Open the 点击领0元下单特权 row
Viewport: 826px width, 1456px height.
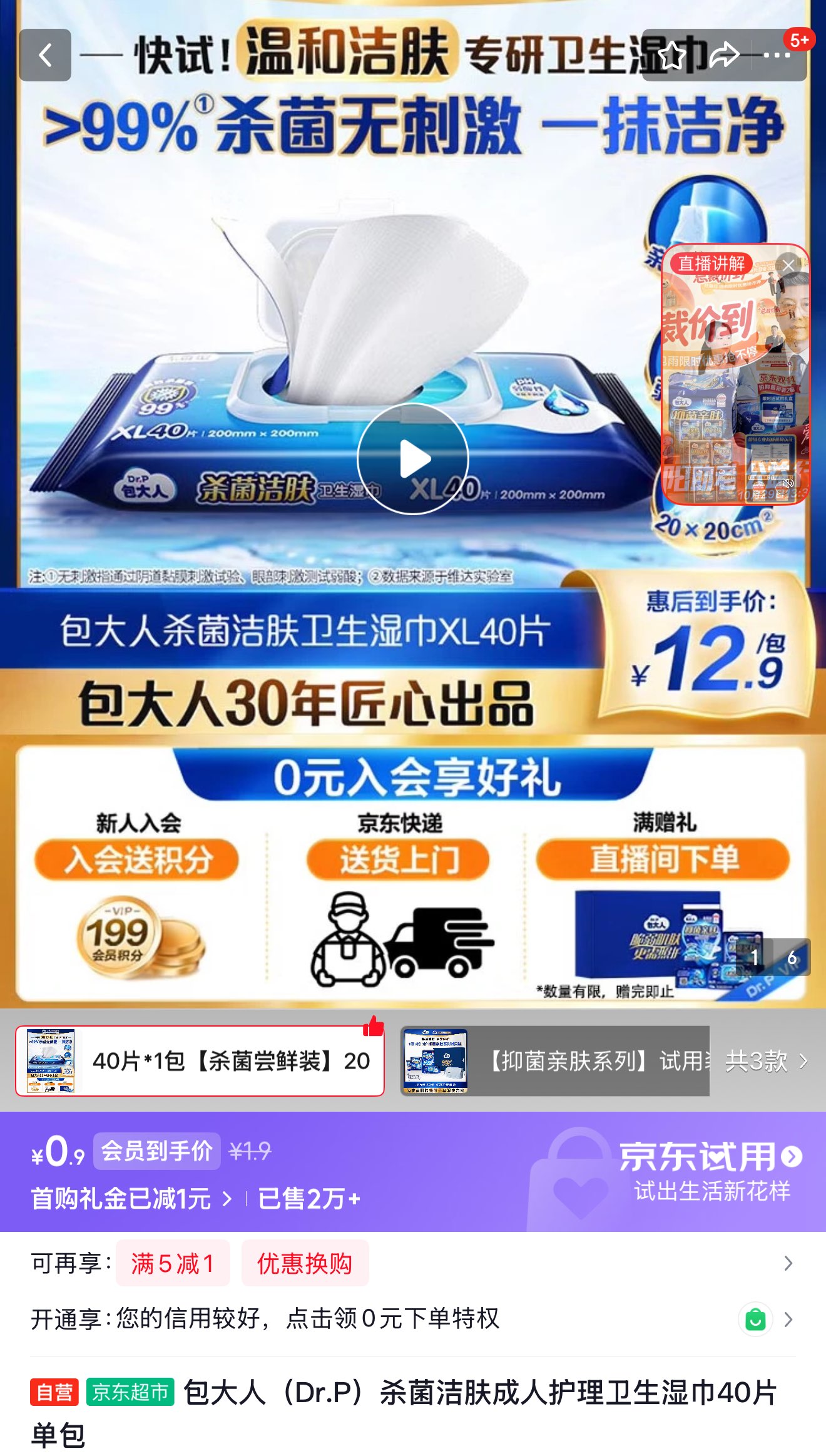pyautogui.click(x=413, y=1318)
